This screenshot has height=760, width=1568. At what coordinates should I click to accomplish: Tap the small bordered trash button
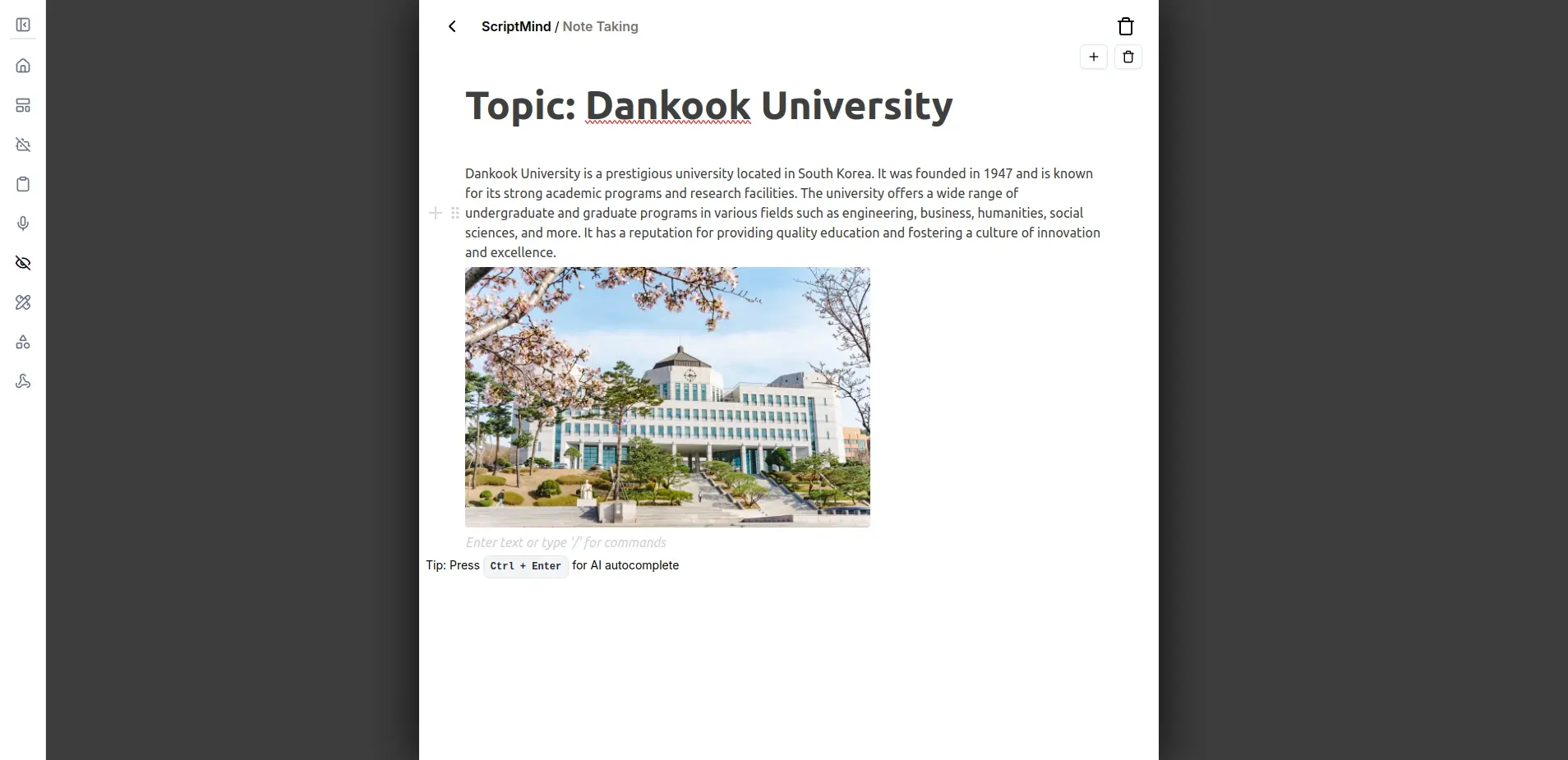pyautogui.click(x=1128, y=57)
